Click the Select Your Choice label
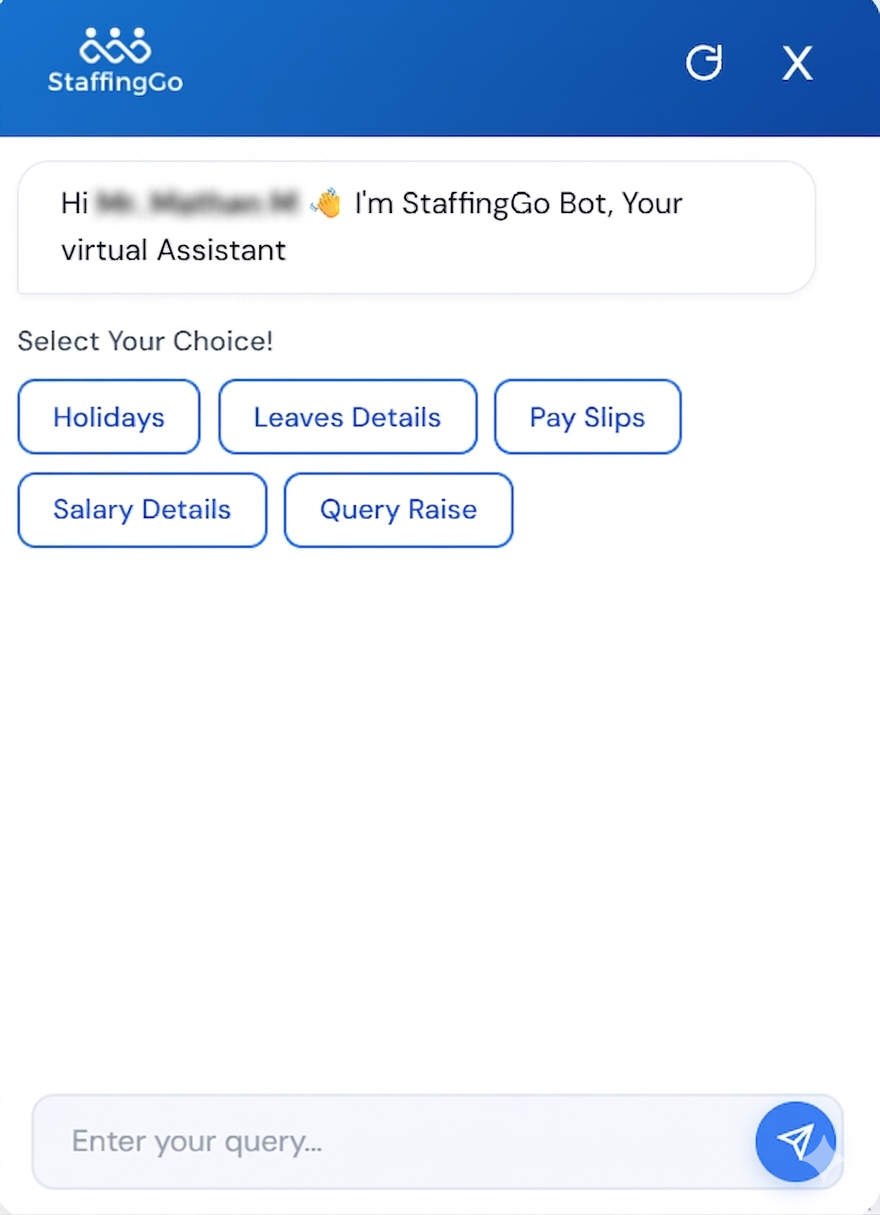Screen dimensions: 880x1215 coord(144,341)
